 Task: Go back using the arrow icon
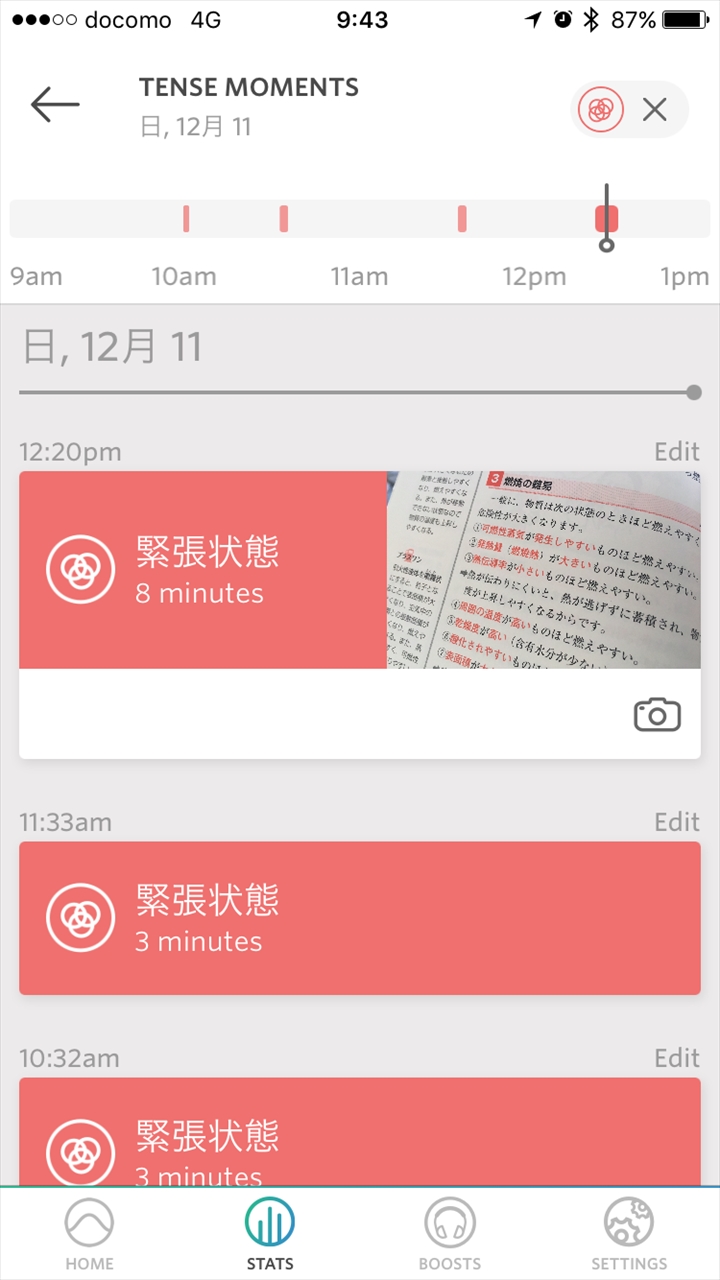54,104
